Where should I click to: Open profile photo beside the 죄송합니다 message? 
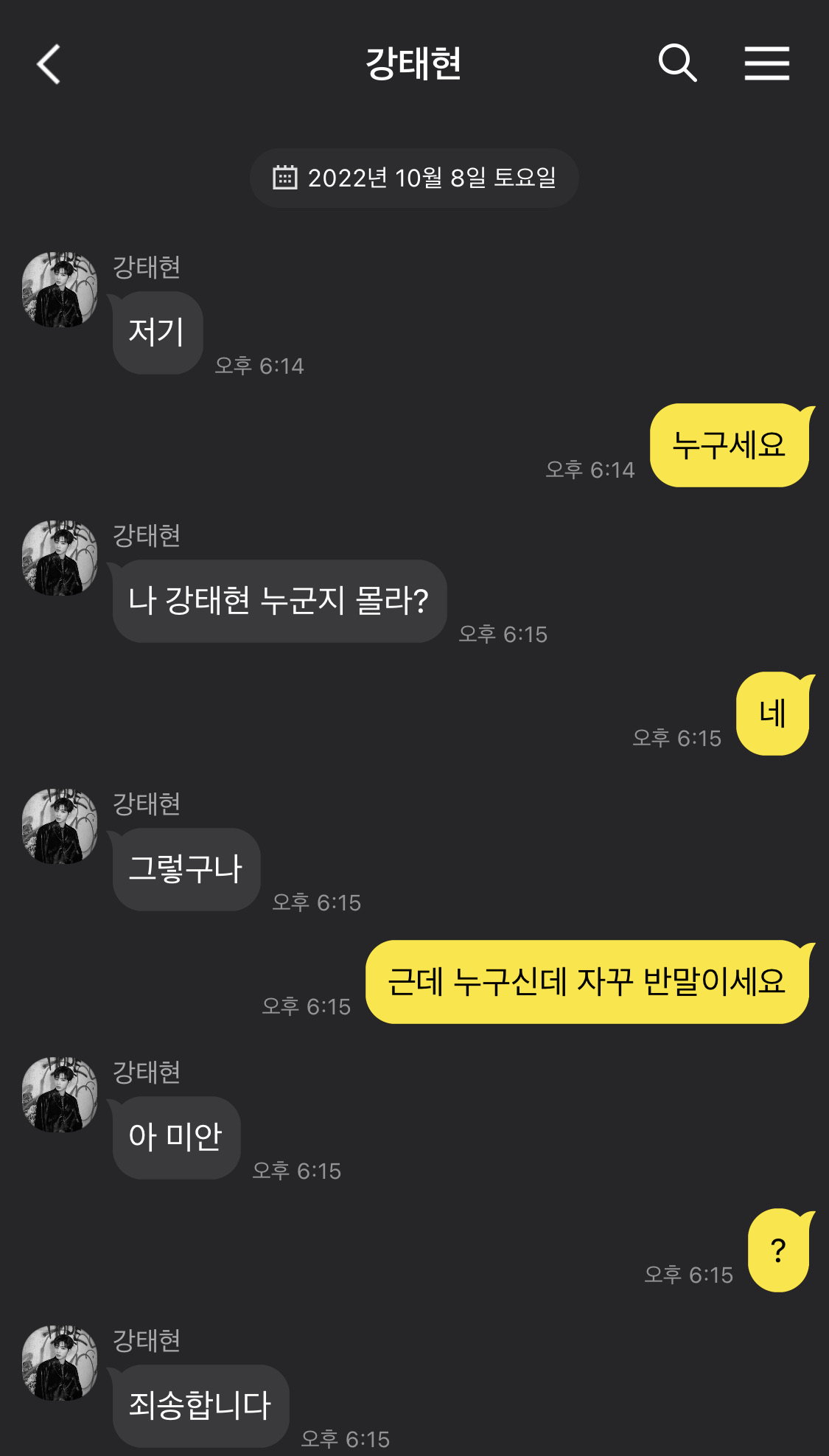point(60,1363)
